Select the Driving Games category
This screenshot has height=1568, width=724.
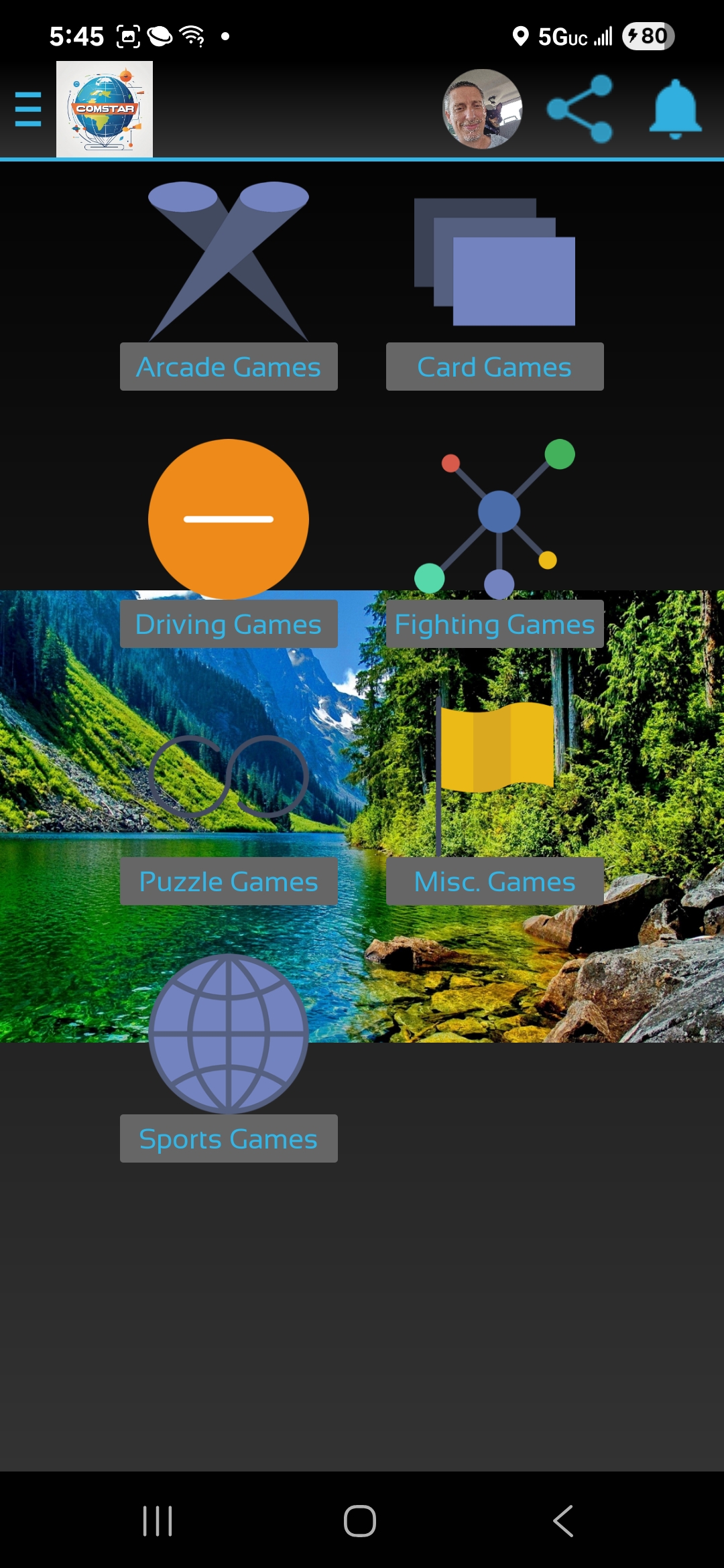(229, 624)
